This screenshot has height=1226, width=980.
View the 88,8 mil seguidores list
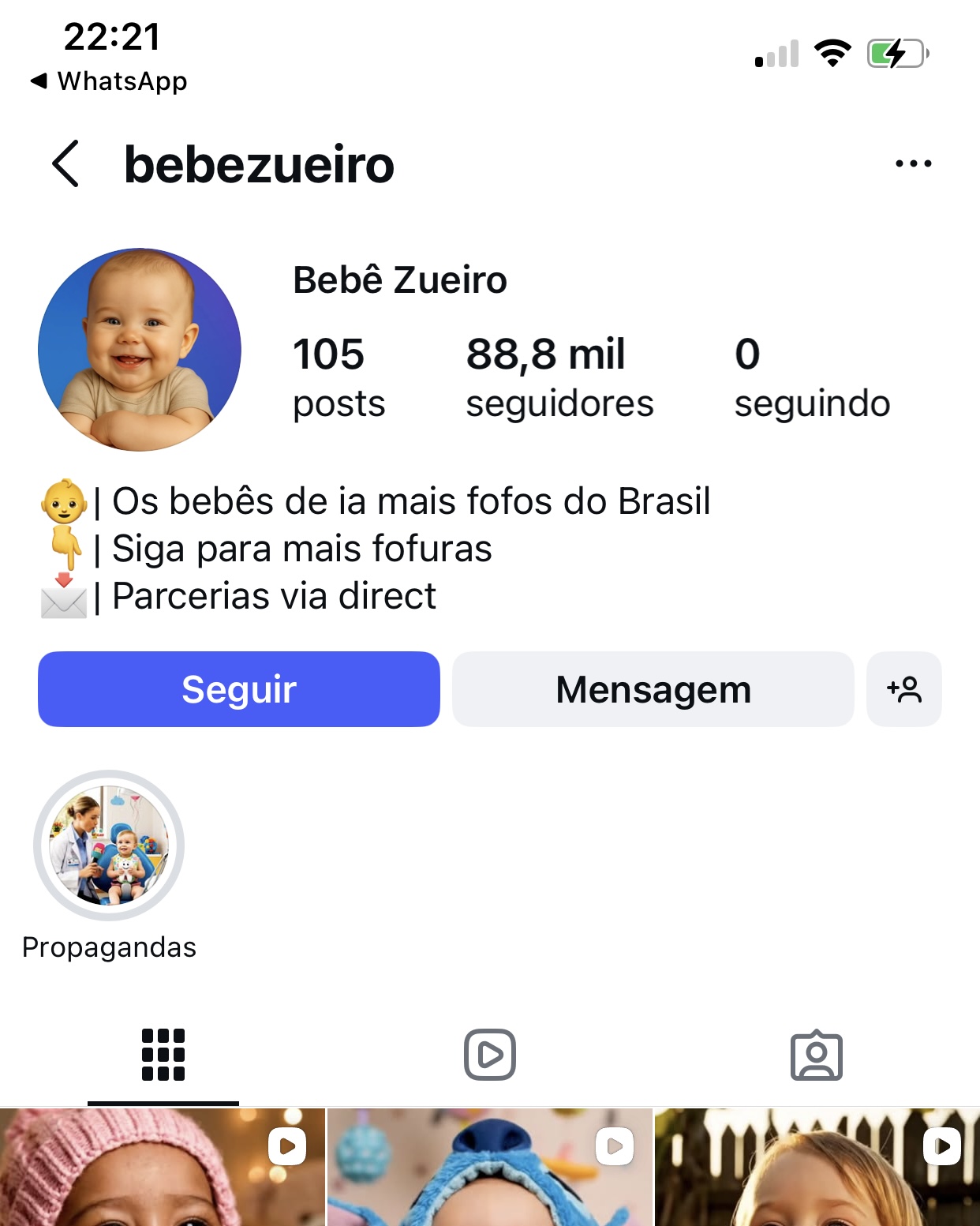559,376
